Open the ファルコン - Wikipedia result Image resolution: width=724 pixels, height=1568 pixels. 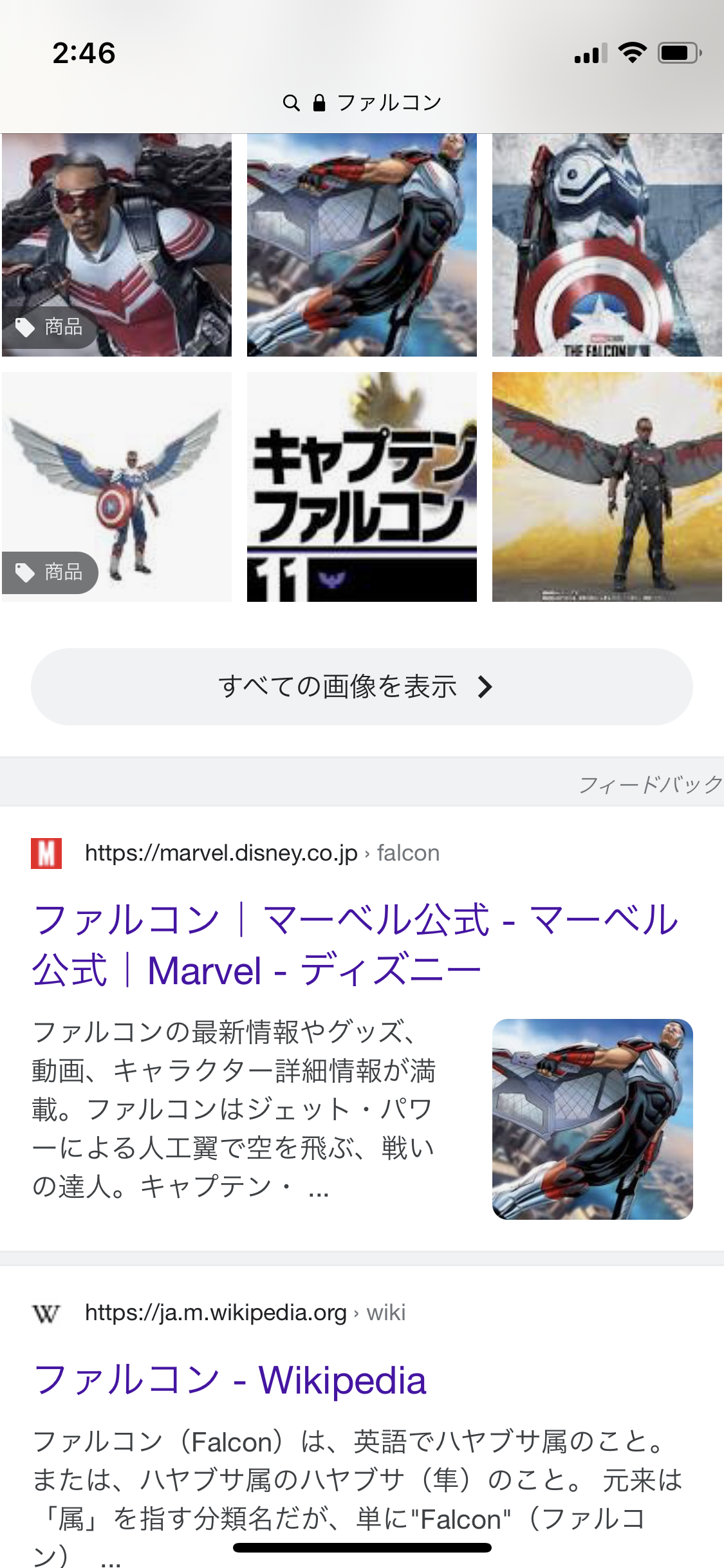click(x=230, y=1380)
